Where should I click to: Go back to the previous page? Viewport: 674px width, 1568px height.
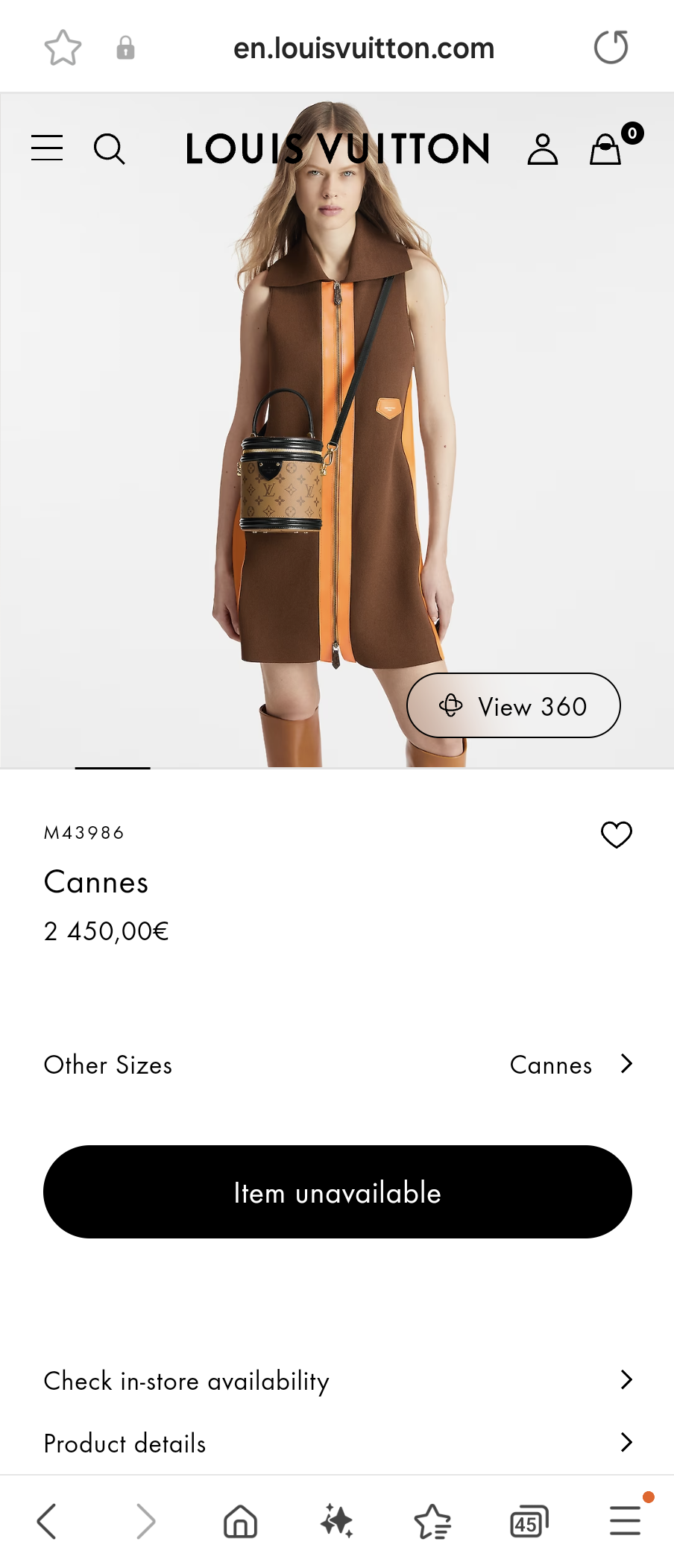click(47, 1521)
